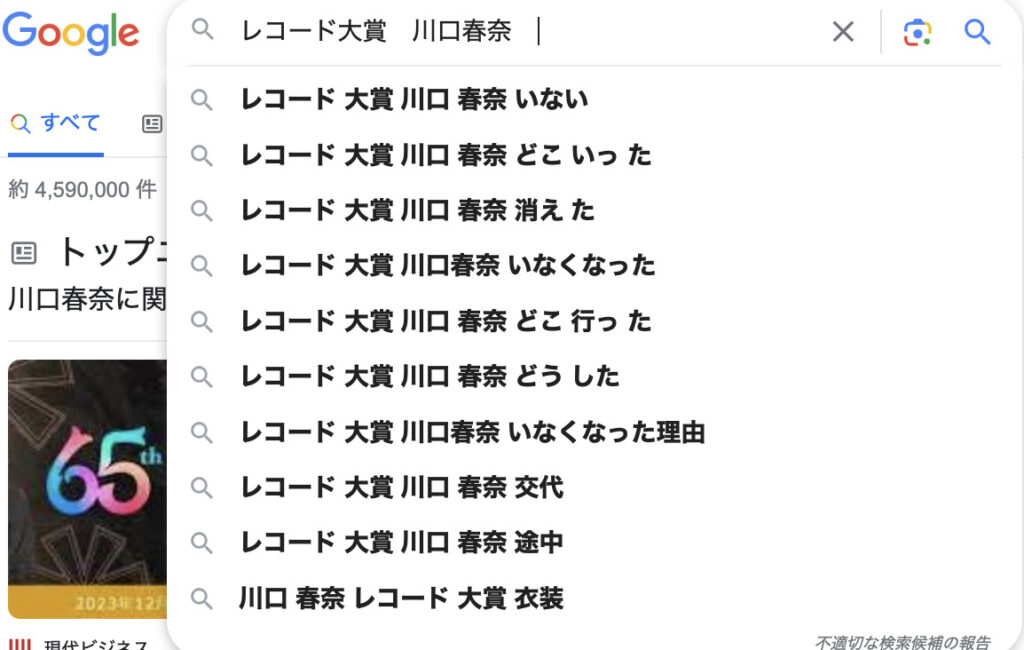
Task: Clear the search query text
Action: tap(843, 32)
